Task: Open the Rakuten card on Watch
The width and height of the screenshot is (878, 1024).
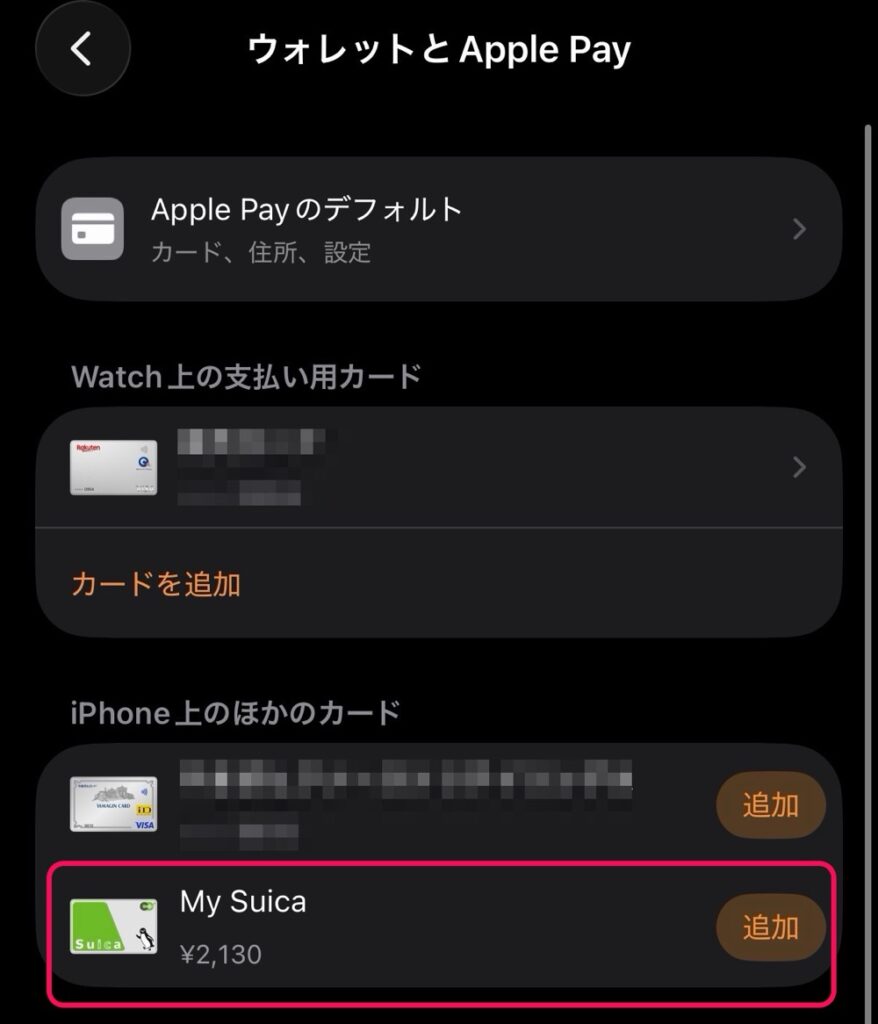Action: [x=438, y=467]
